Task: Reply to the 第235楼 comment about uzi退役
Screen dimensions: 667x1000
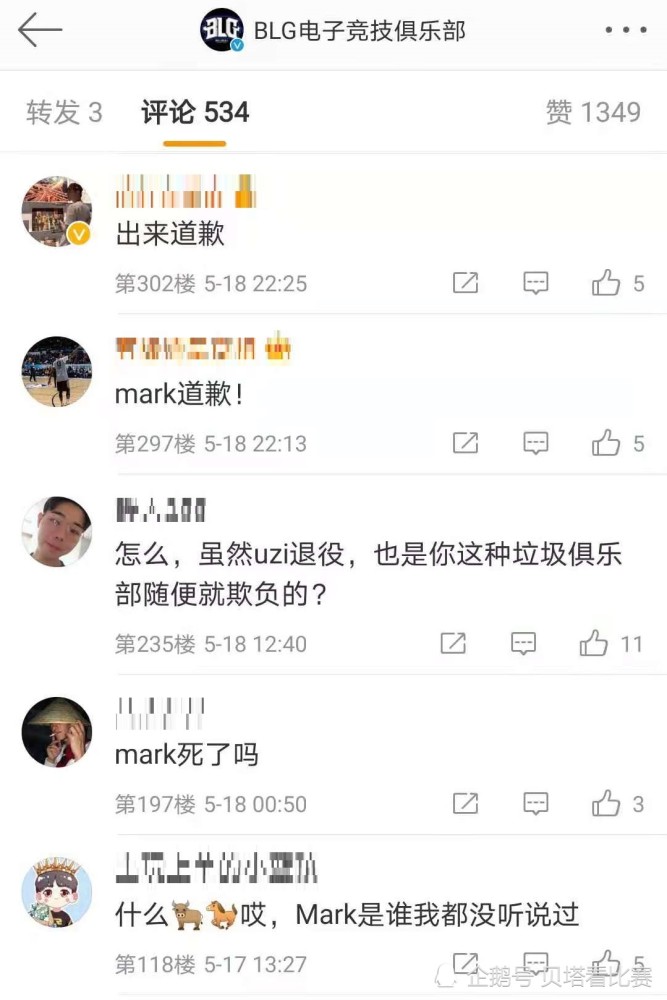Action: click(524, 643)
